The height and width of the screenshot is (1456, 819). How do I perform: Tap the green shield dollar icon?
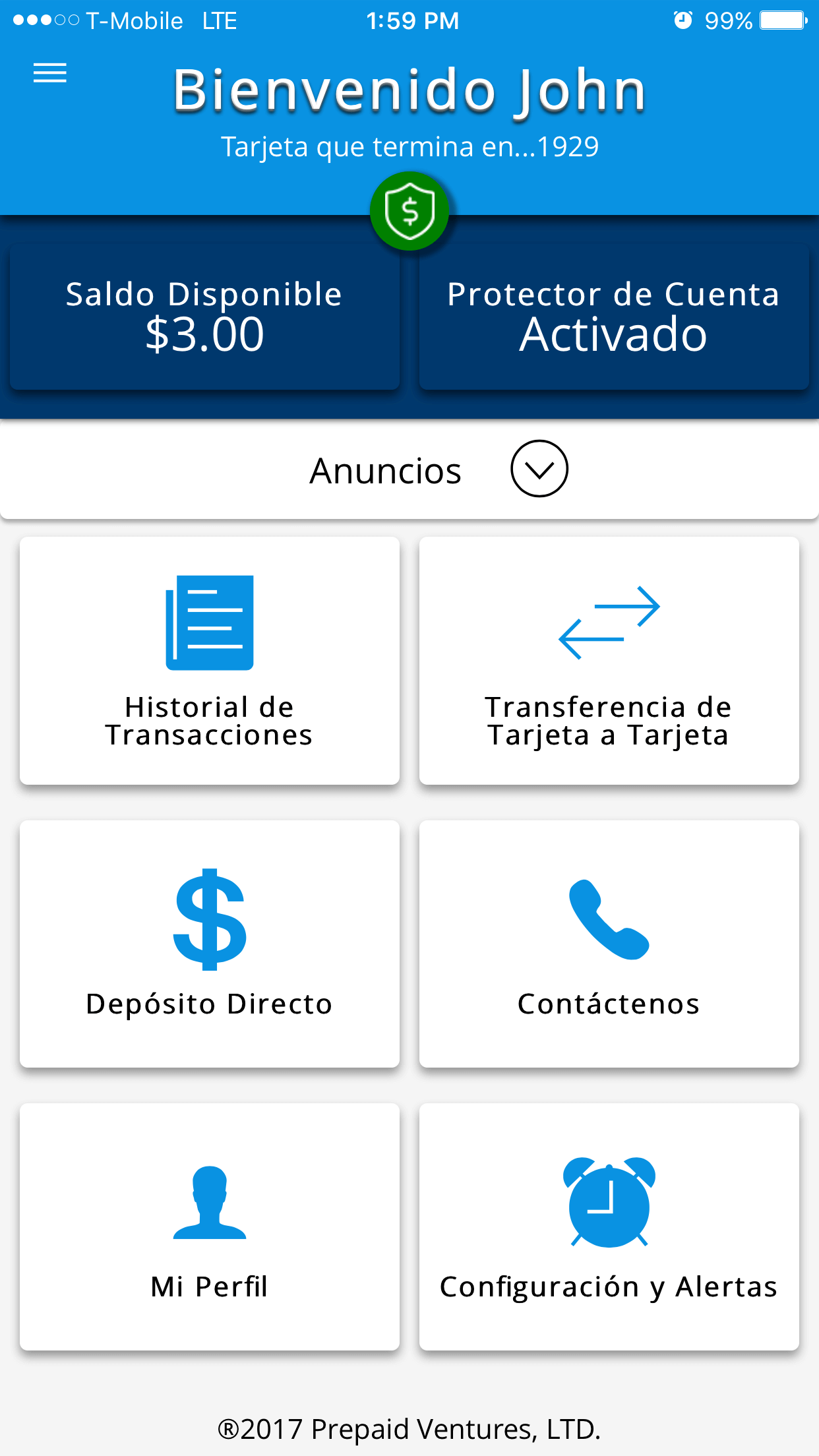click(x=409, y=211)
